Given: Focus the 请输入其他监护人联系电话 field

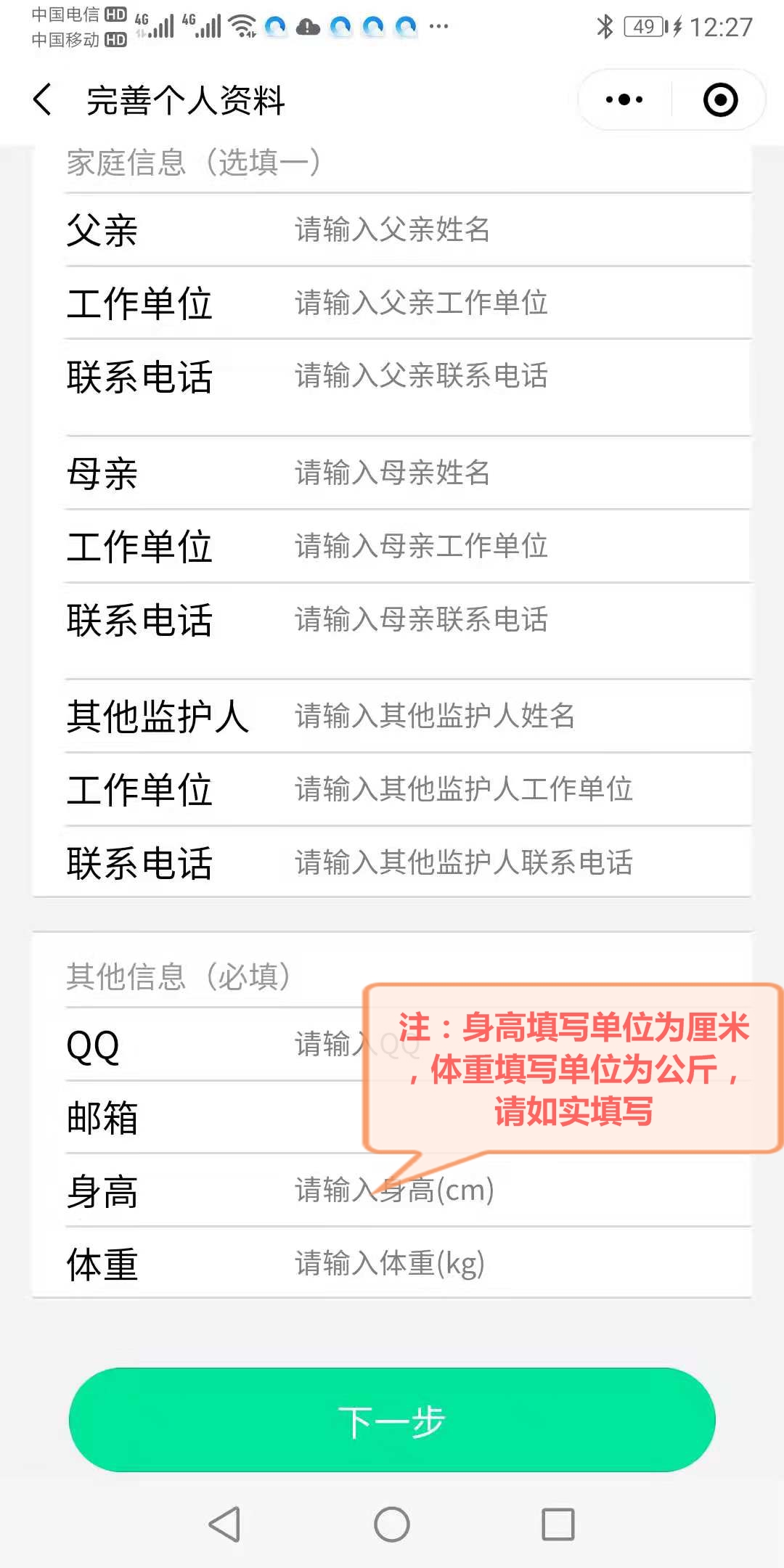Looking at the screenshot, I should point(463,863).
